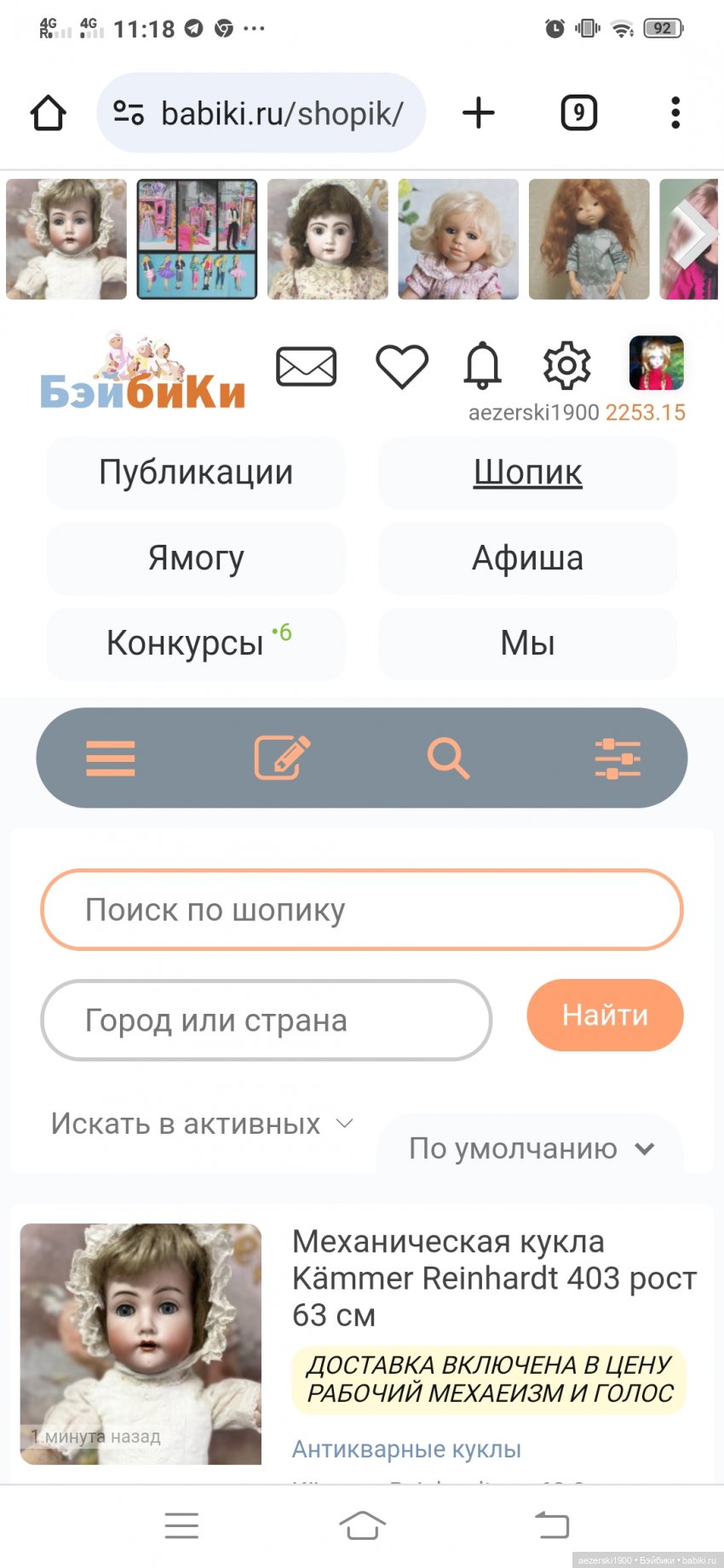Open the messages envelope icon

coord(306,367)
